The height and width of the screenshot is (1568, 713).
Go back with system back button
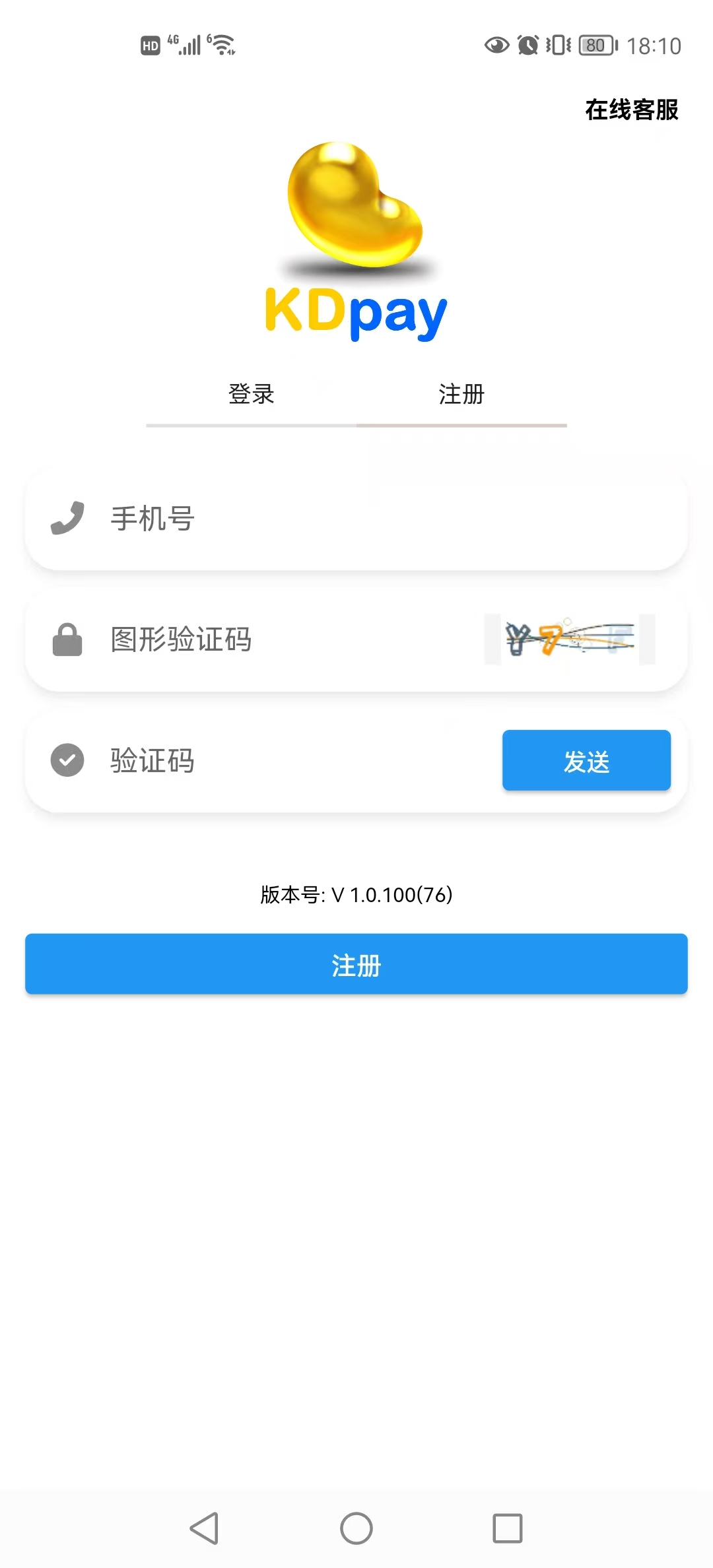(205, 1528)
